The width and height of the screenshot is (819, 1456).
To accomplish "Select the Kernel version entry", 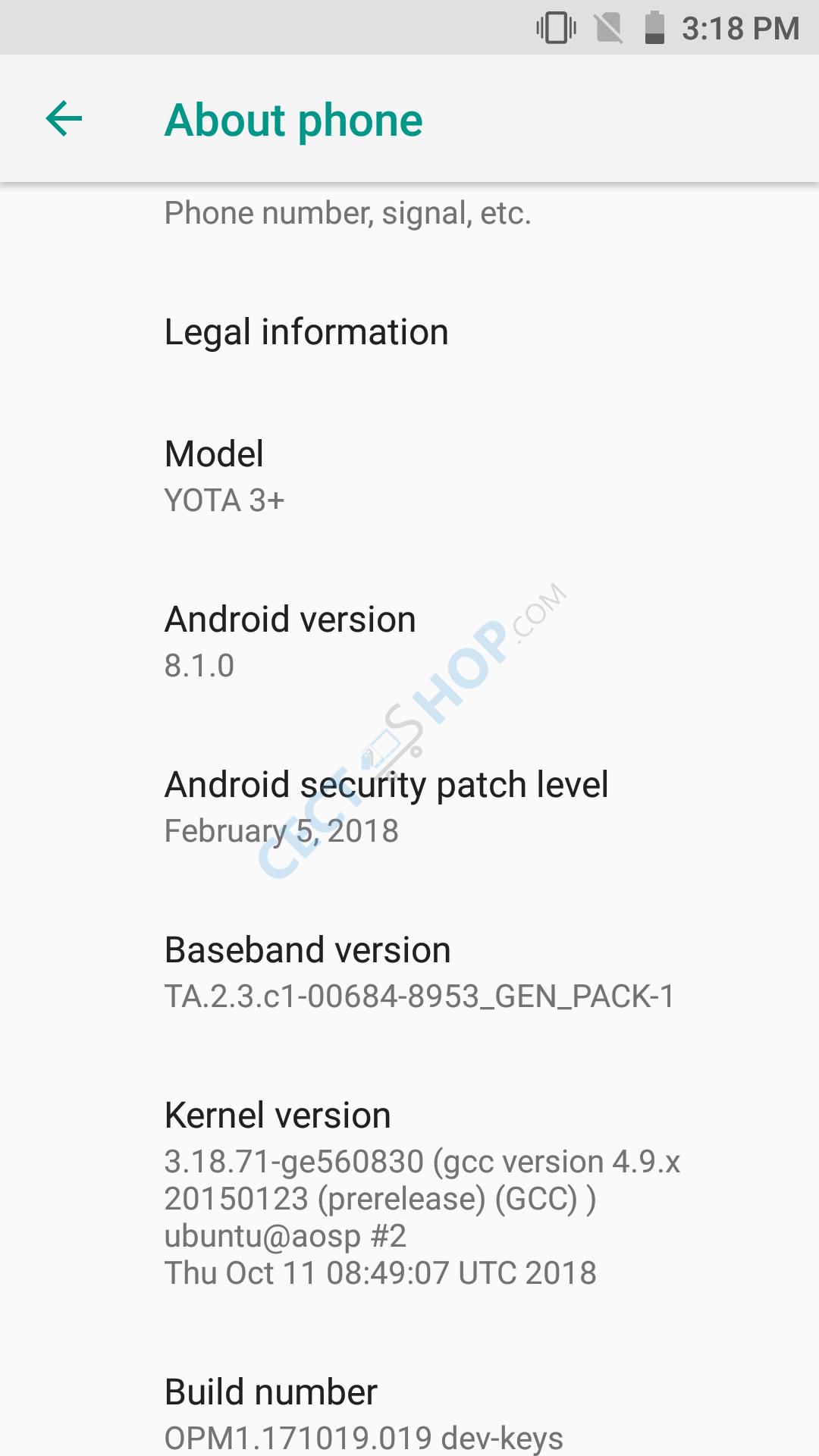I will [x=409, y=1193].
